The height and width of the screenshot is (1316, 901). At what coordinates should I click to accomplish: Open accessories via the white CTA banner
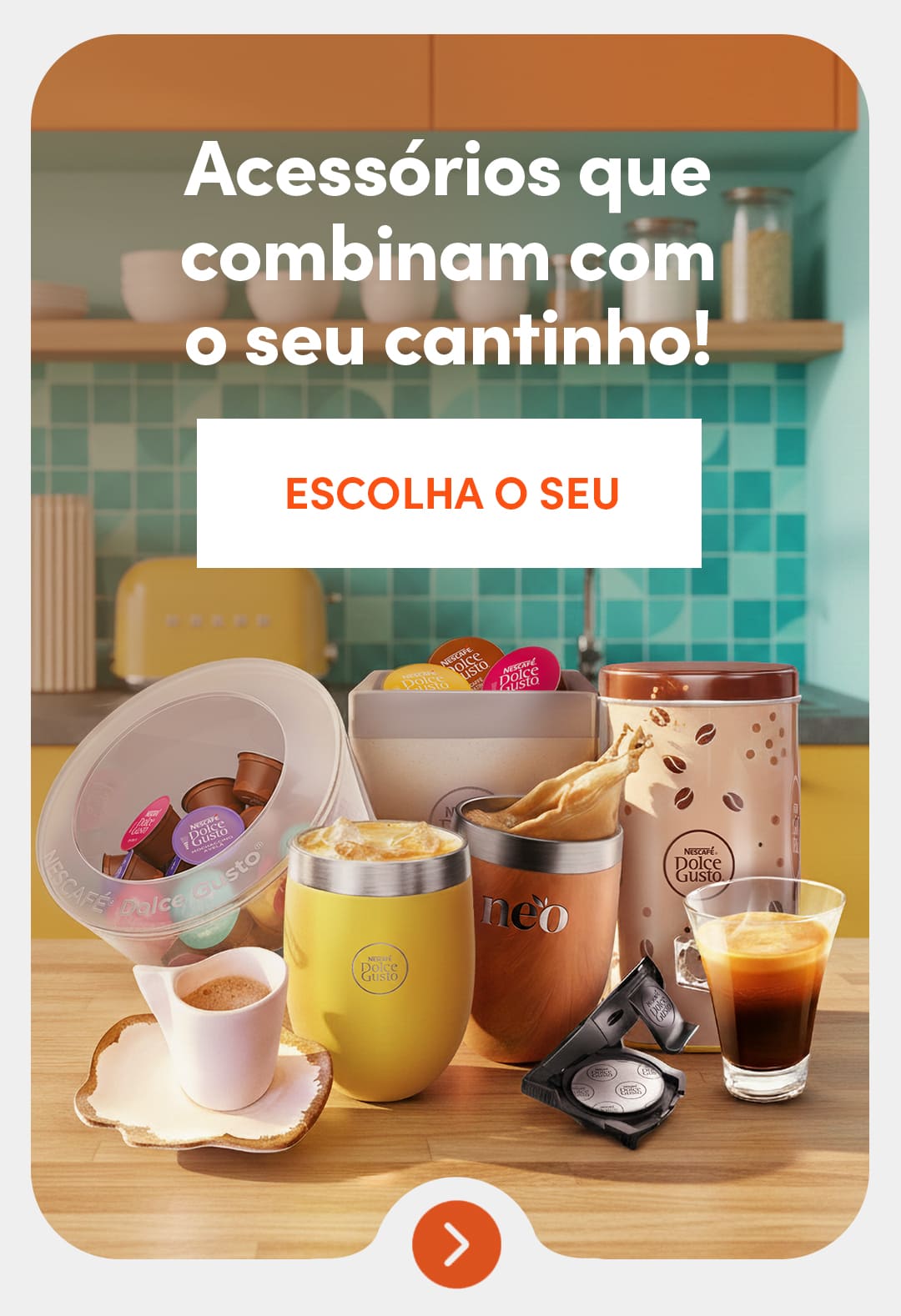(450, 492)
